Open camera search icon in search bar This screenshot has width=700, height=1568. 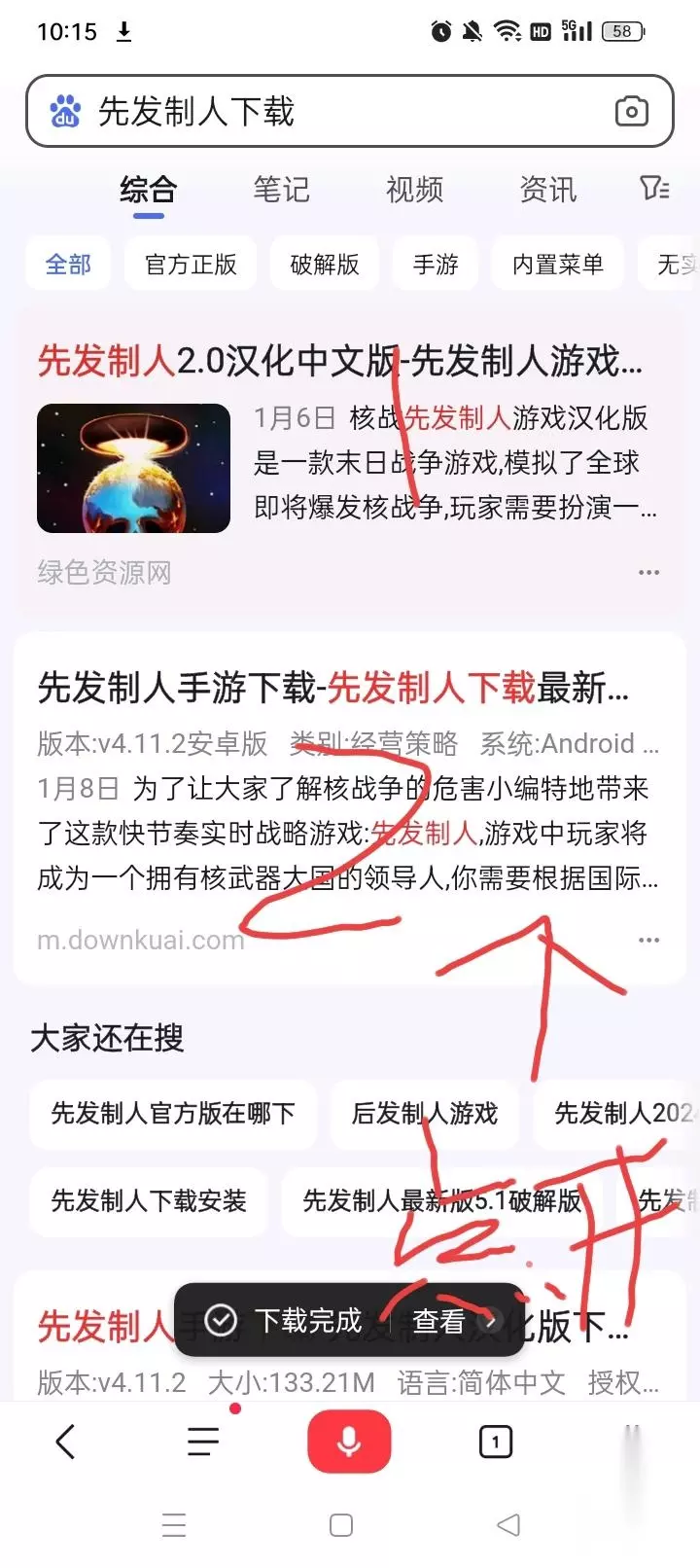point(632,112)
